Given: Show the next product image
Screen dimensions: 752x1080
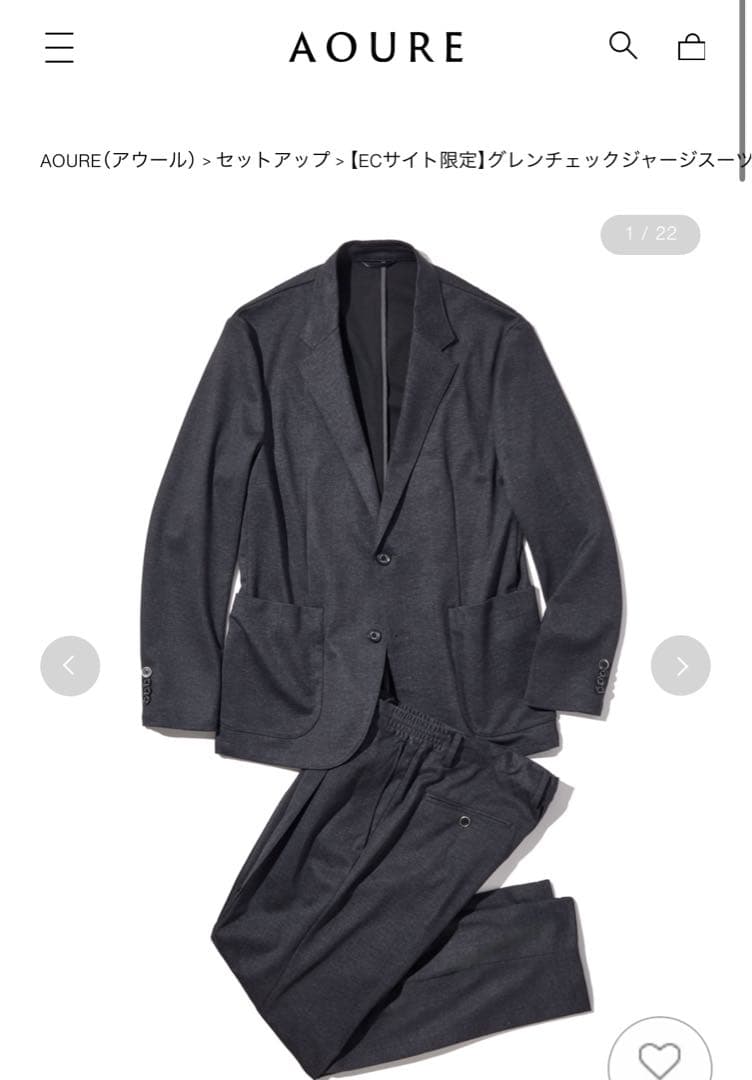Looking at the screenshot, I should pyautogui.click(x=681, y=666).
